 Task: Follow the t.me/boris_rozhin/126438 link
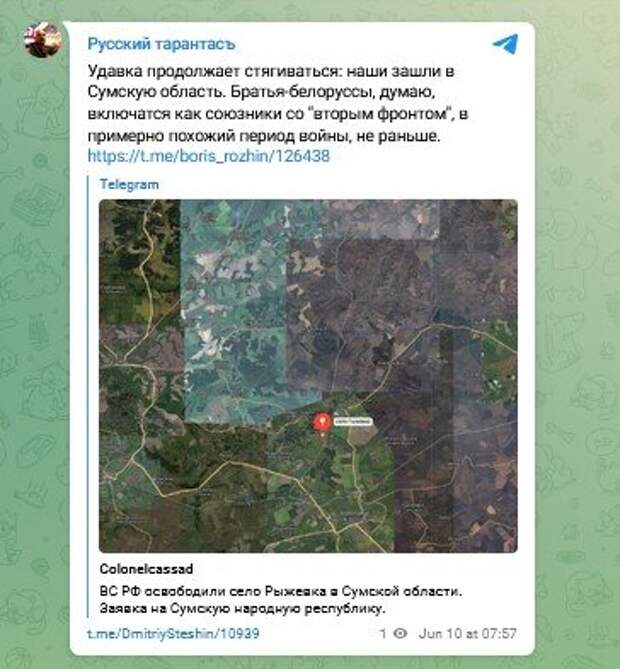pos(208,157)
